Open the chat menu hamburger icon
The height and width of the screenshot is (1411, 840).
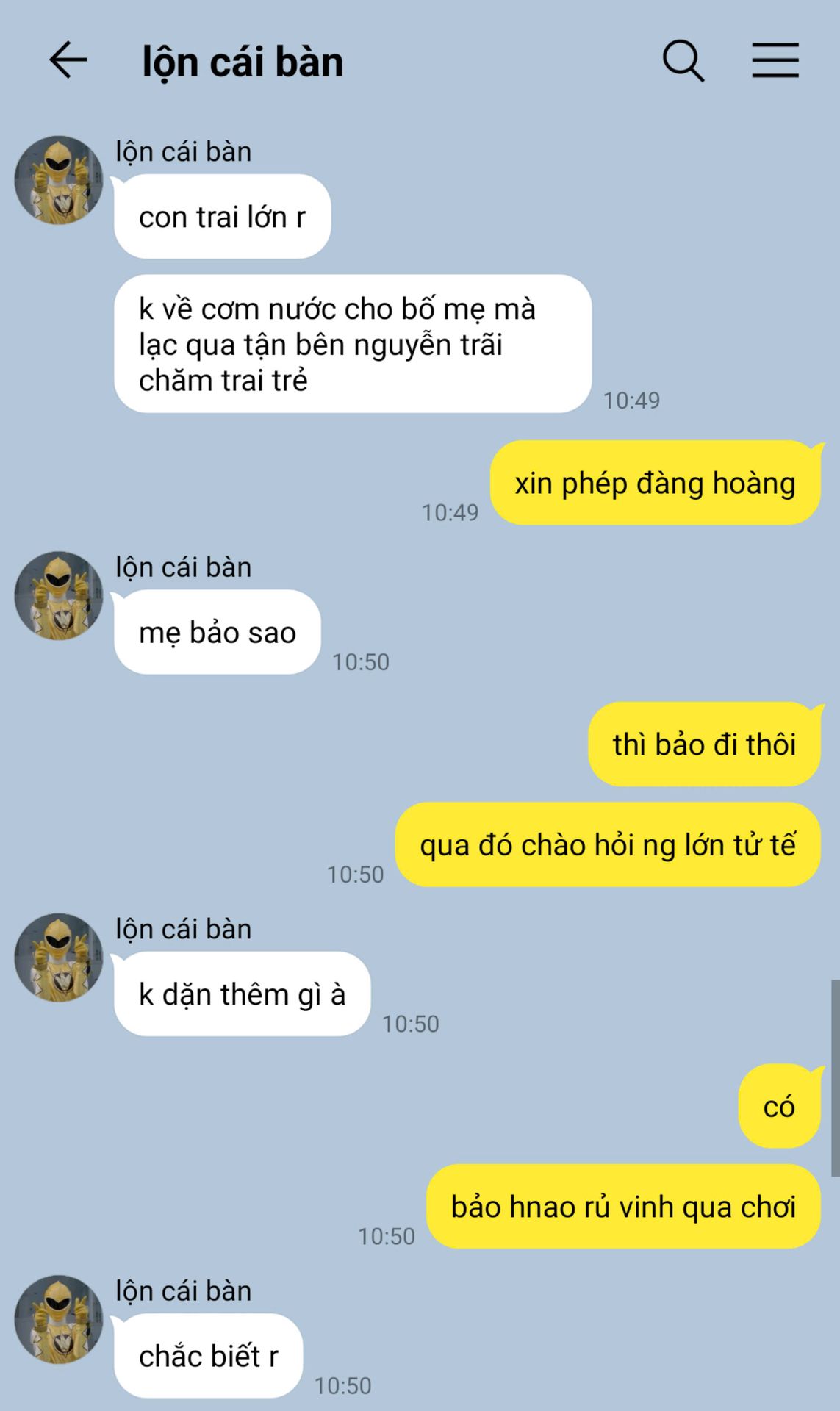[775, 60]
